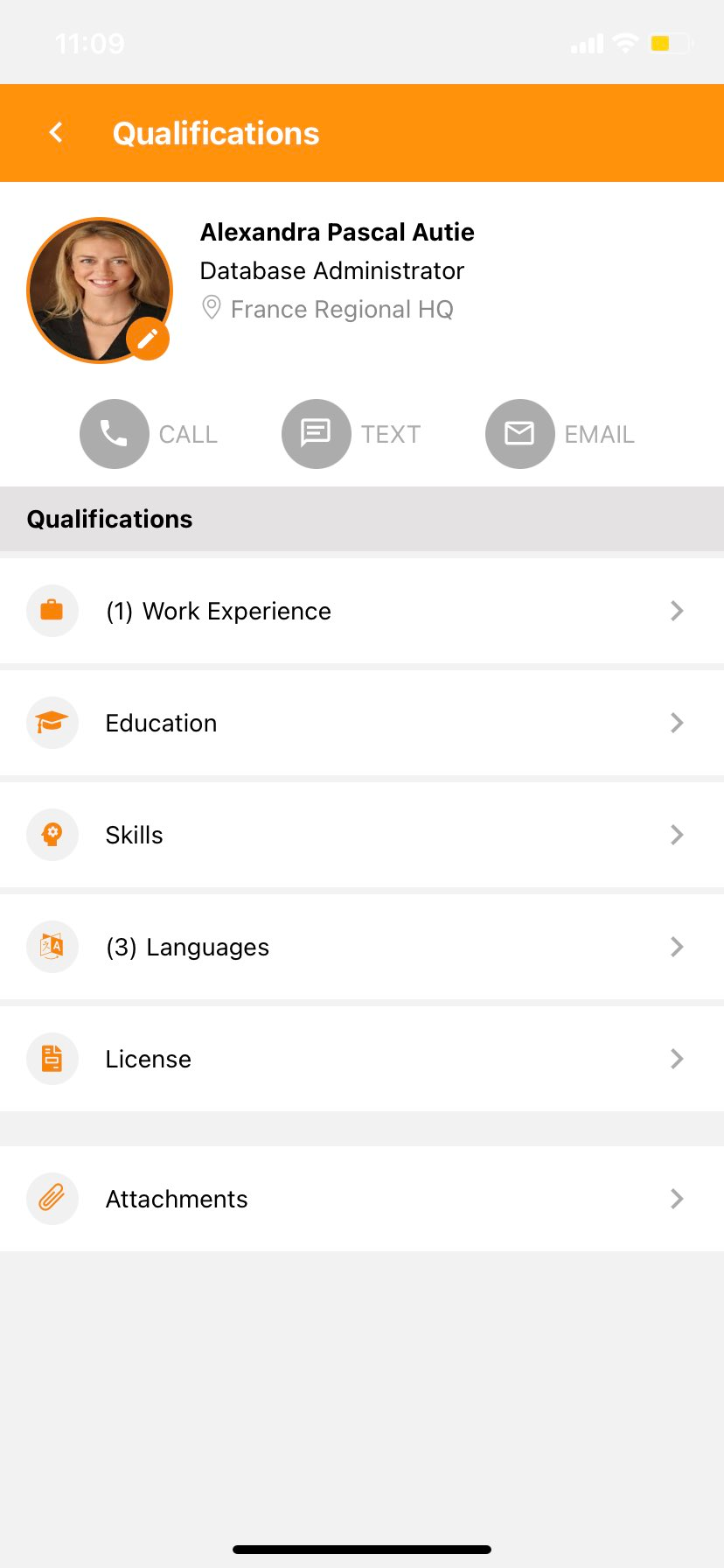This screenshot has height=1568, width=724.
Task: Open the Education section
Action: coord(362,723)
